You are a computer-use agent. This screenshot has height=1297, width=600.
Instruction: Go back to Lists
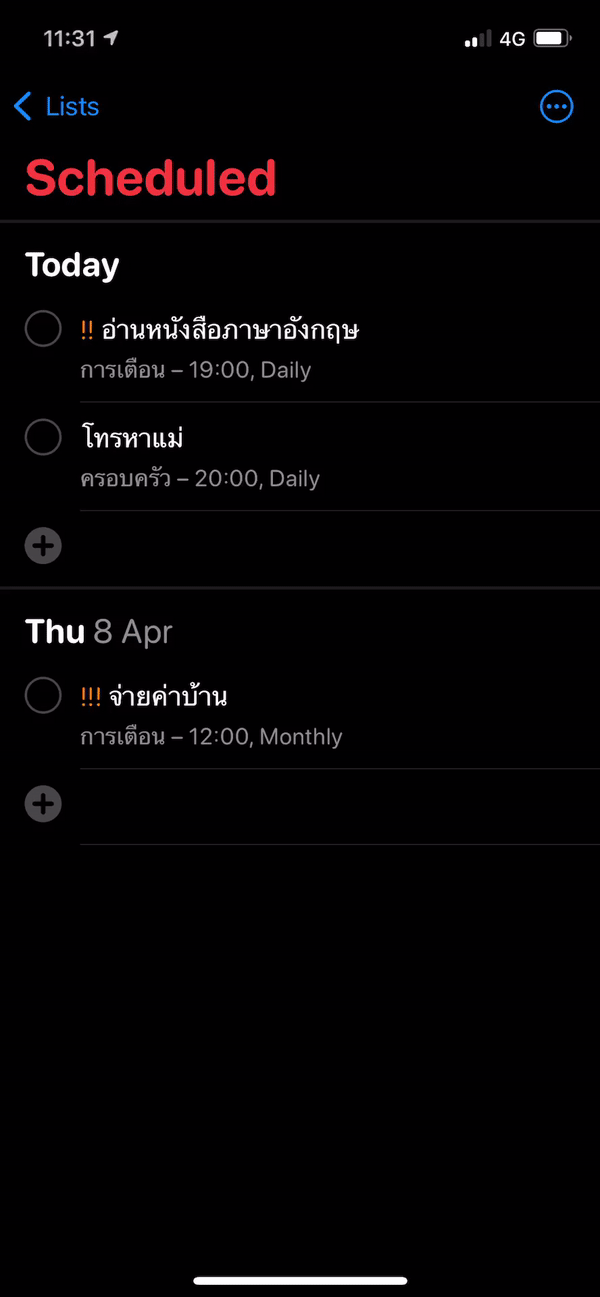pyautogui.click(x=57, y=106)
